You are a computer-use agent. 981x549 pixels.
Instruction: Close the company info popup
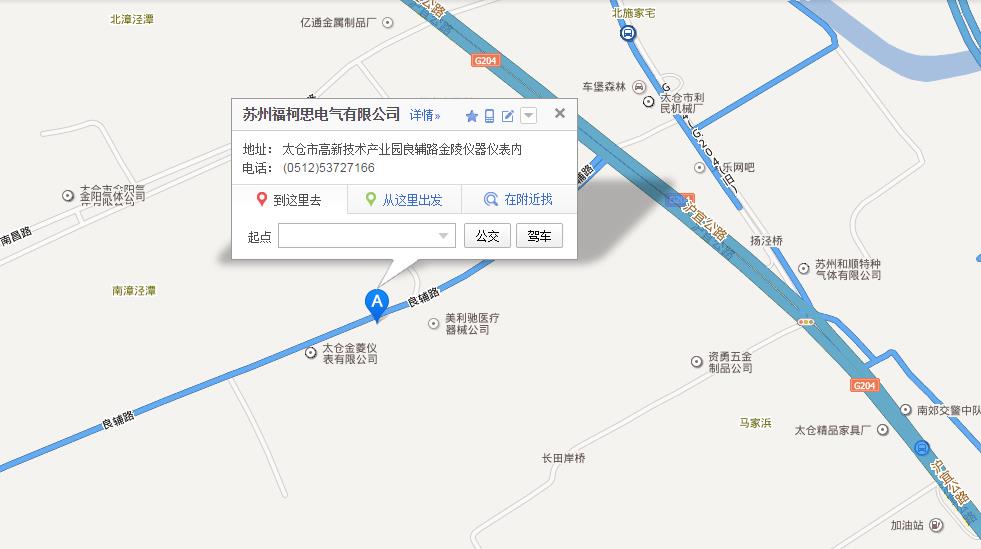[560, 113]
